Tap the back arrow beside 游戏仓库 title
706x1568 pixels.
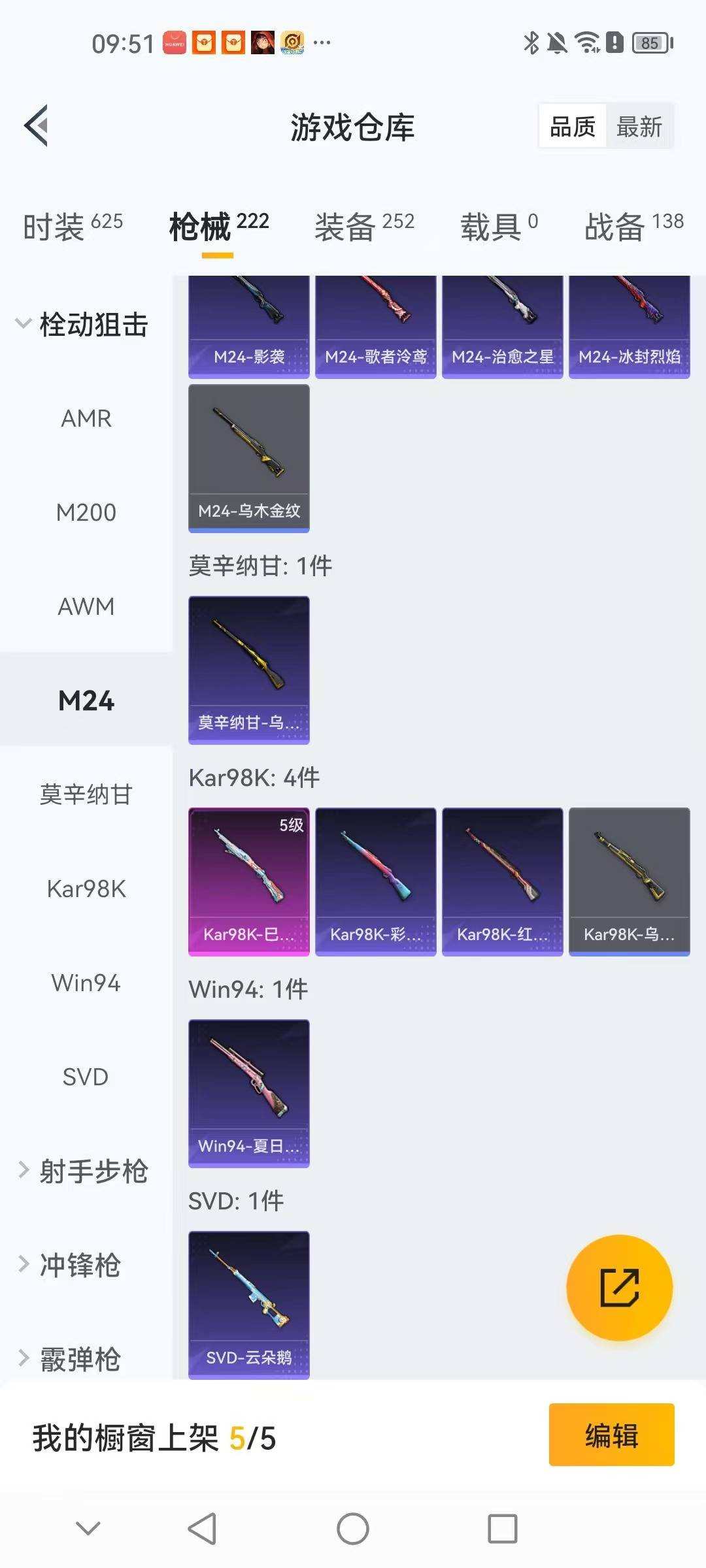37,125
